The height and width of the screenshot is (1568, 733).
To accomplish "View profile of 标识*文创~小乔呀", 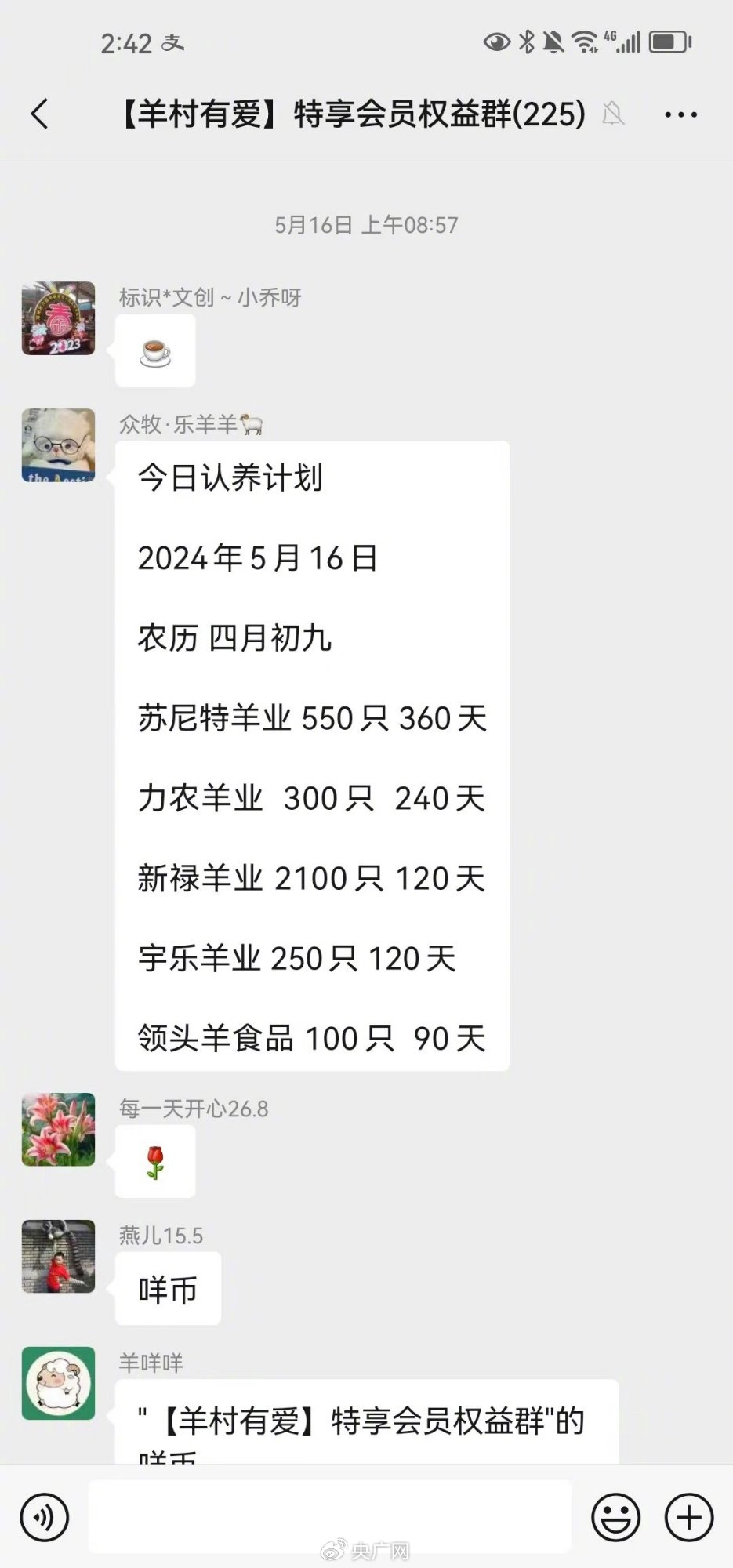I will click(x=58, y=319).
